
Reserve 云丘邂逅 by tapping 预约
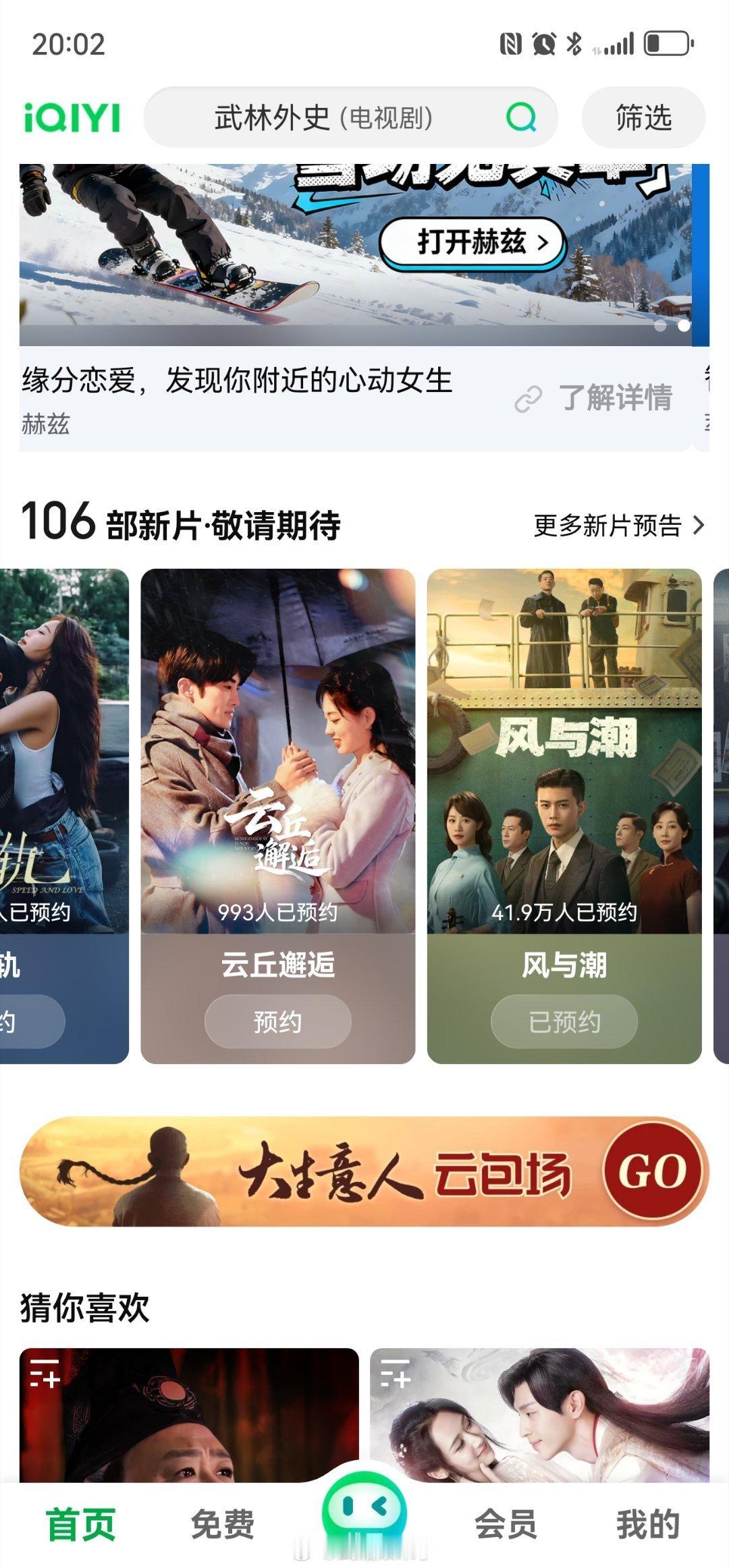[x=279, y=1021]
